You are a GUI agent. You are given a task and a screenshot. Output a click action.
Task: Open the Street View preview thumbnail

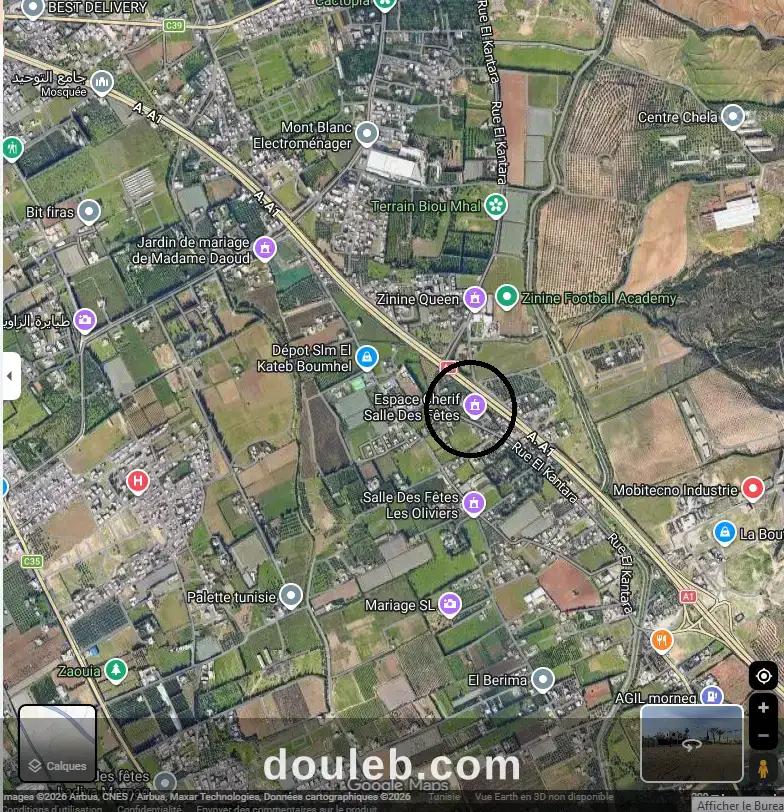[x=691, y=743]
